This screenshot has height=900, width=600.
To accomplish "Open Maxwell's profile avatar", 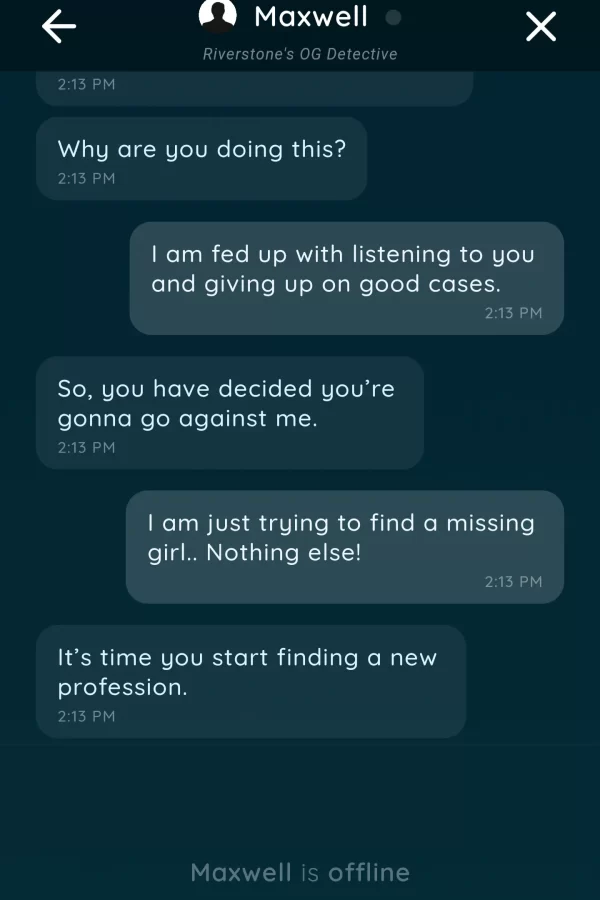I will pyautogui.click(x=218, y=15).
